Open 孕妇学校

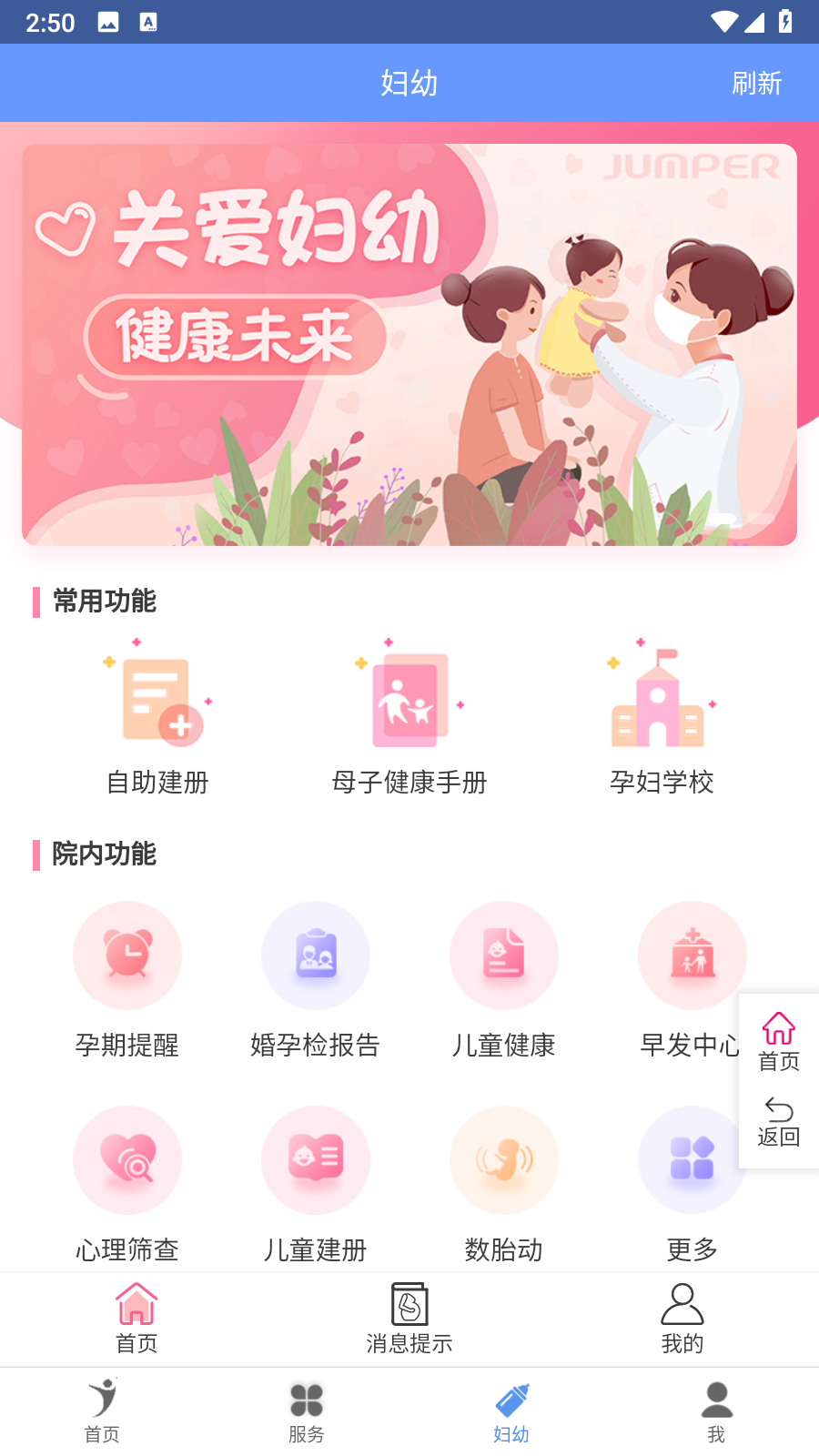(x=662, y=719)
